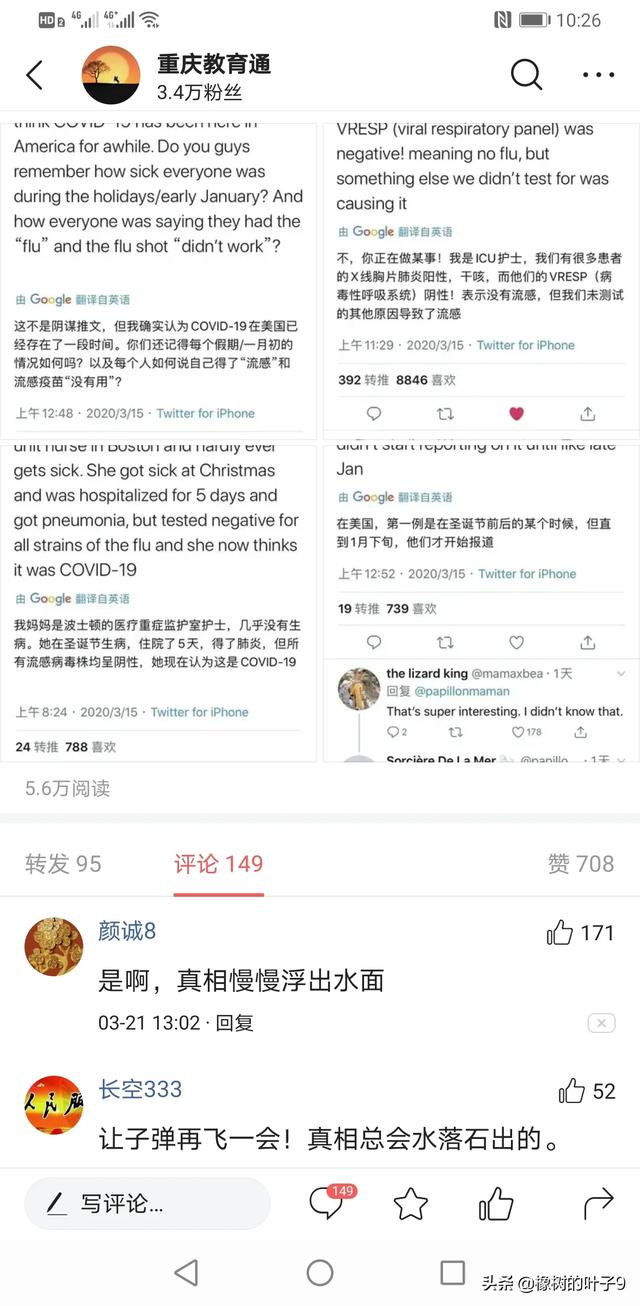Reply to 颜诚8's comment

[x=235, y=1022]
